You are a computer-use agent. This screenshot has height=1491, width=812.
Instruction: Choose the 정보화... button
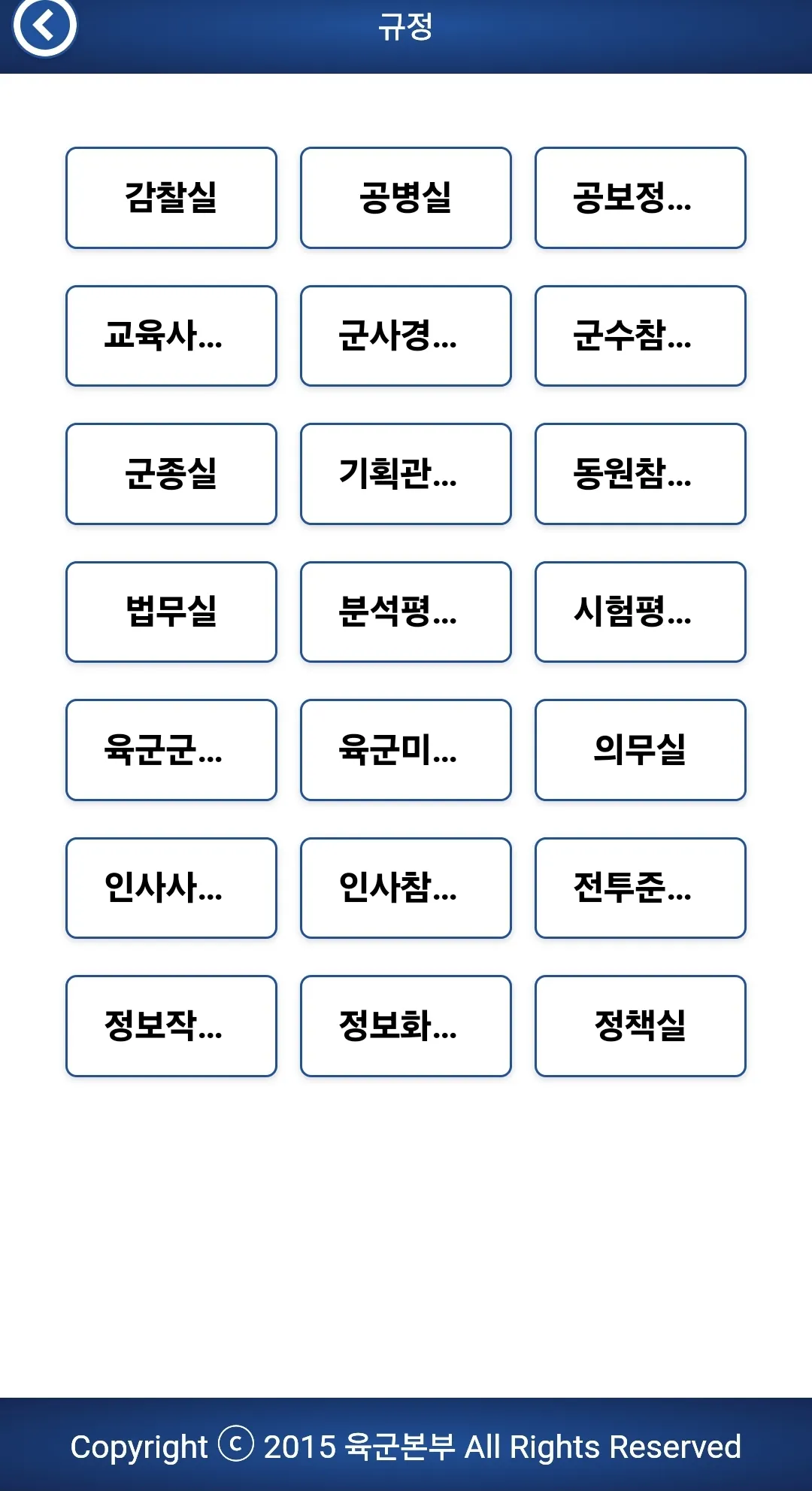(x=406, y=1026)
